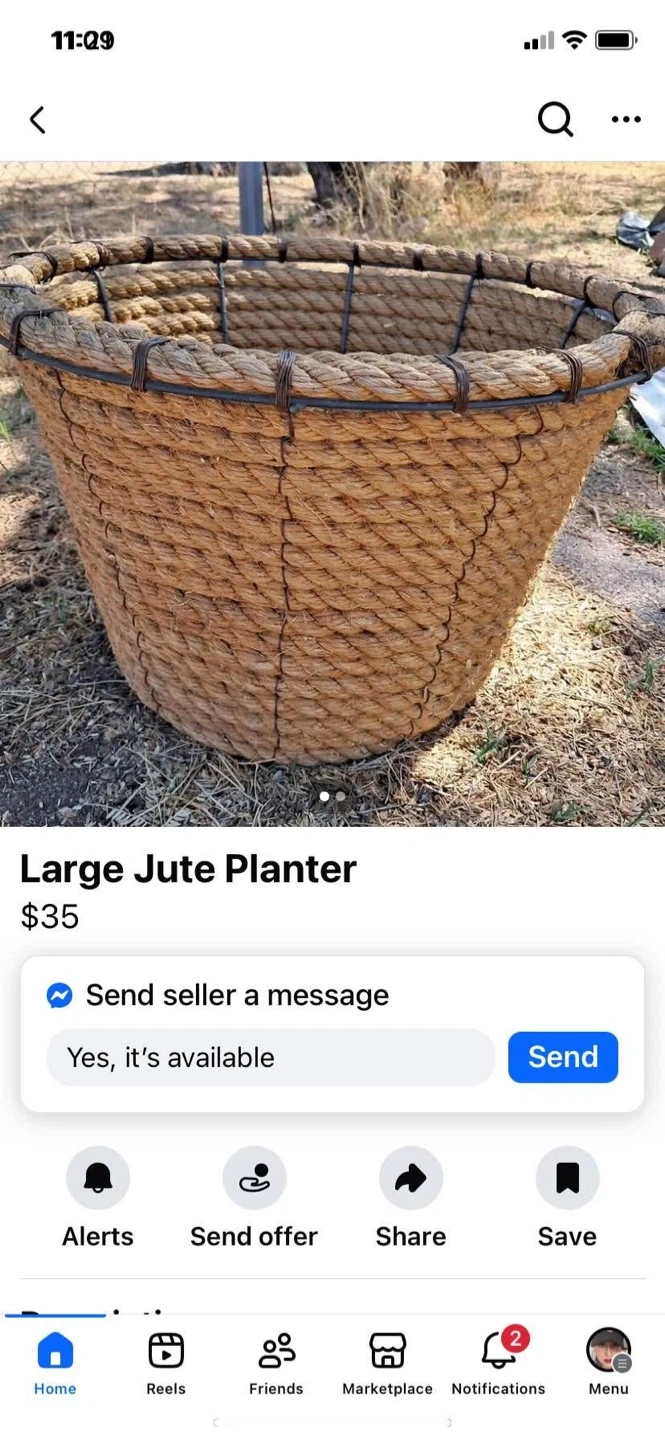Edit the "Yes, it's available" message field
This screenshot has height=1440, width=665.
(x=270, y=1057)
